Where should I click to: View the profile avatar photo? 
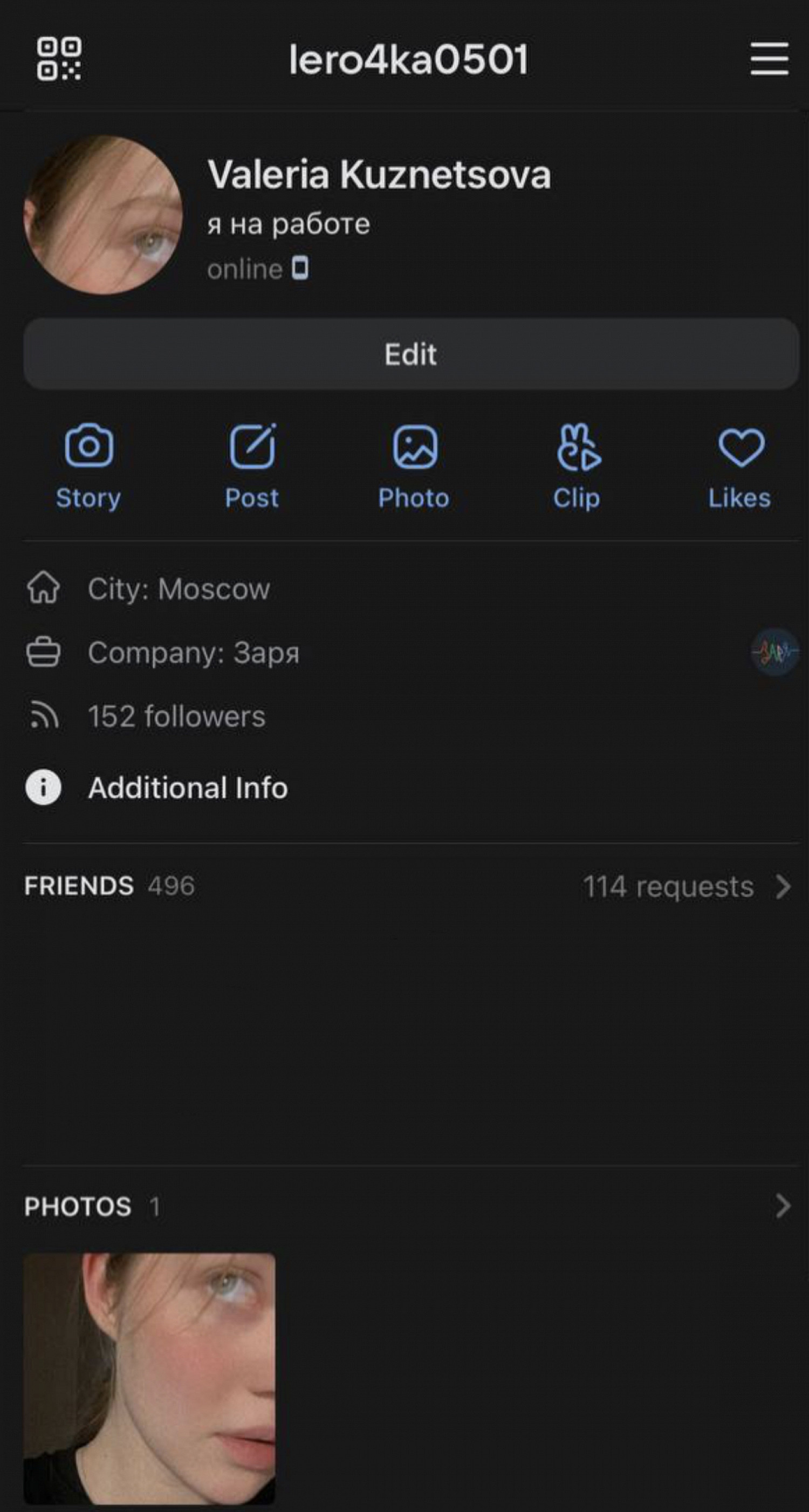click(x=103, y=215)
